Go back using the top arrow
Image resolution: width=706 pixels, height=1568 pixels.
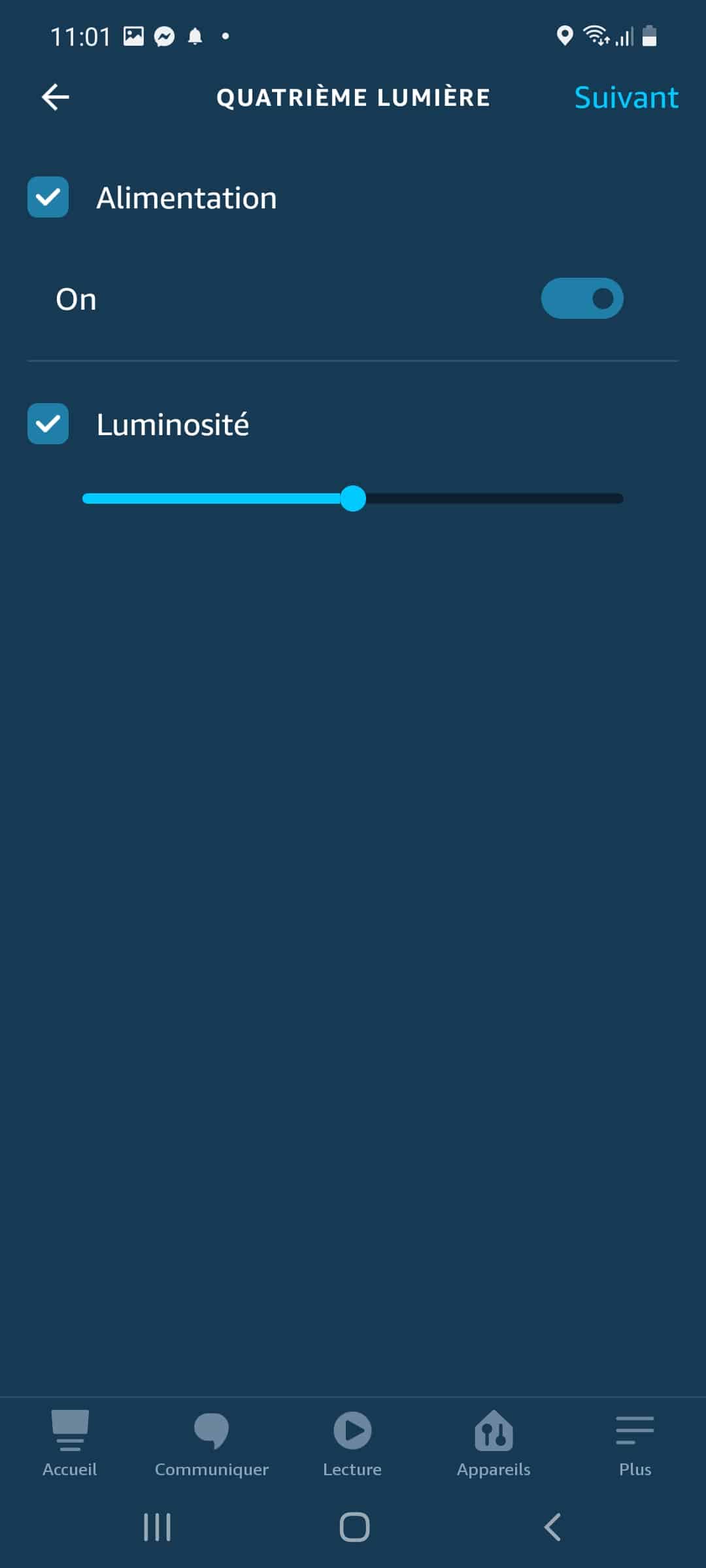click(x=56, y=97)
